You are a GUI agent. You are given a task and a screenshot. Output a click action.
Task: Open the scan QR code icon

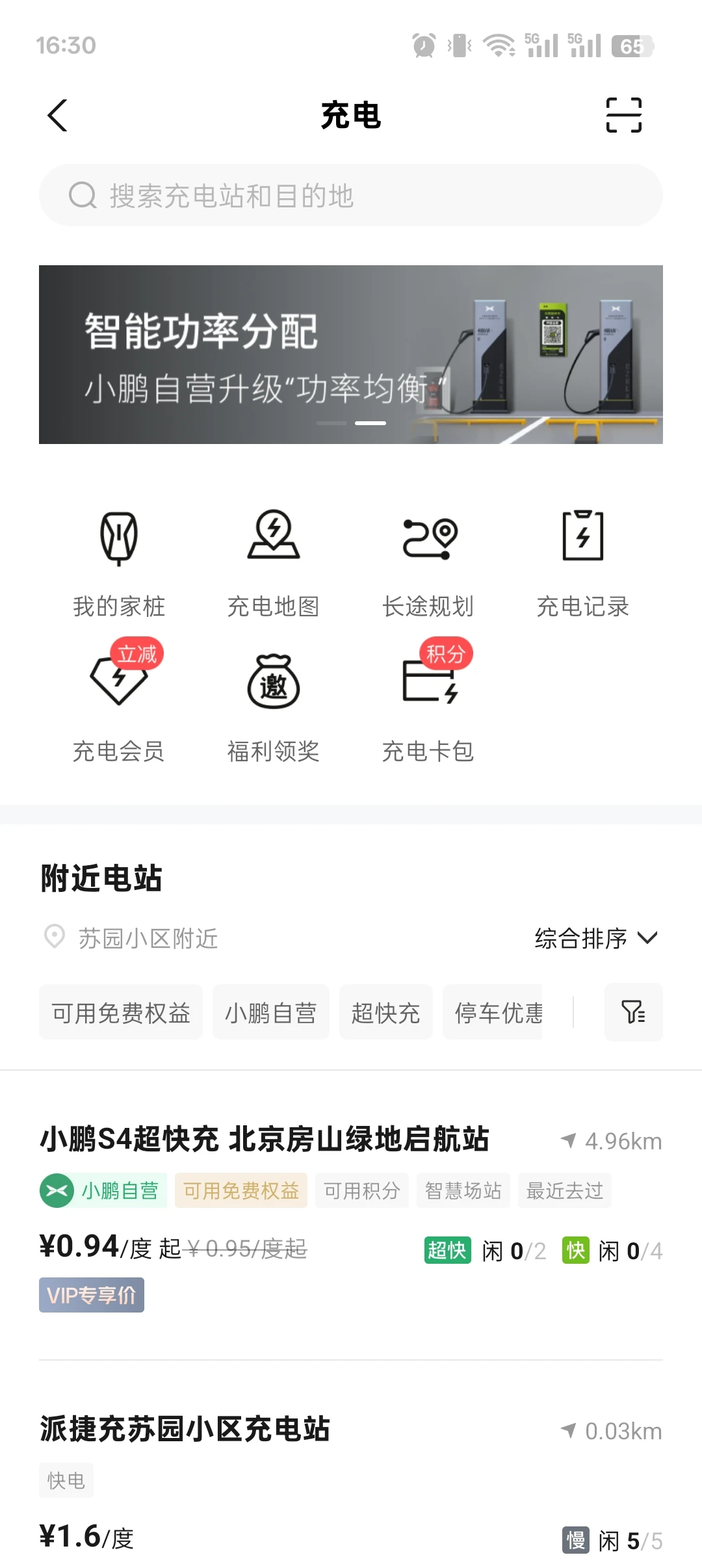623,116
